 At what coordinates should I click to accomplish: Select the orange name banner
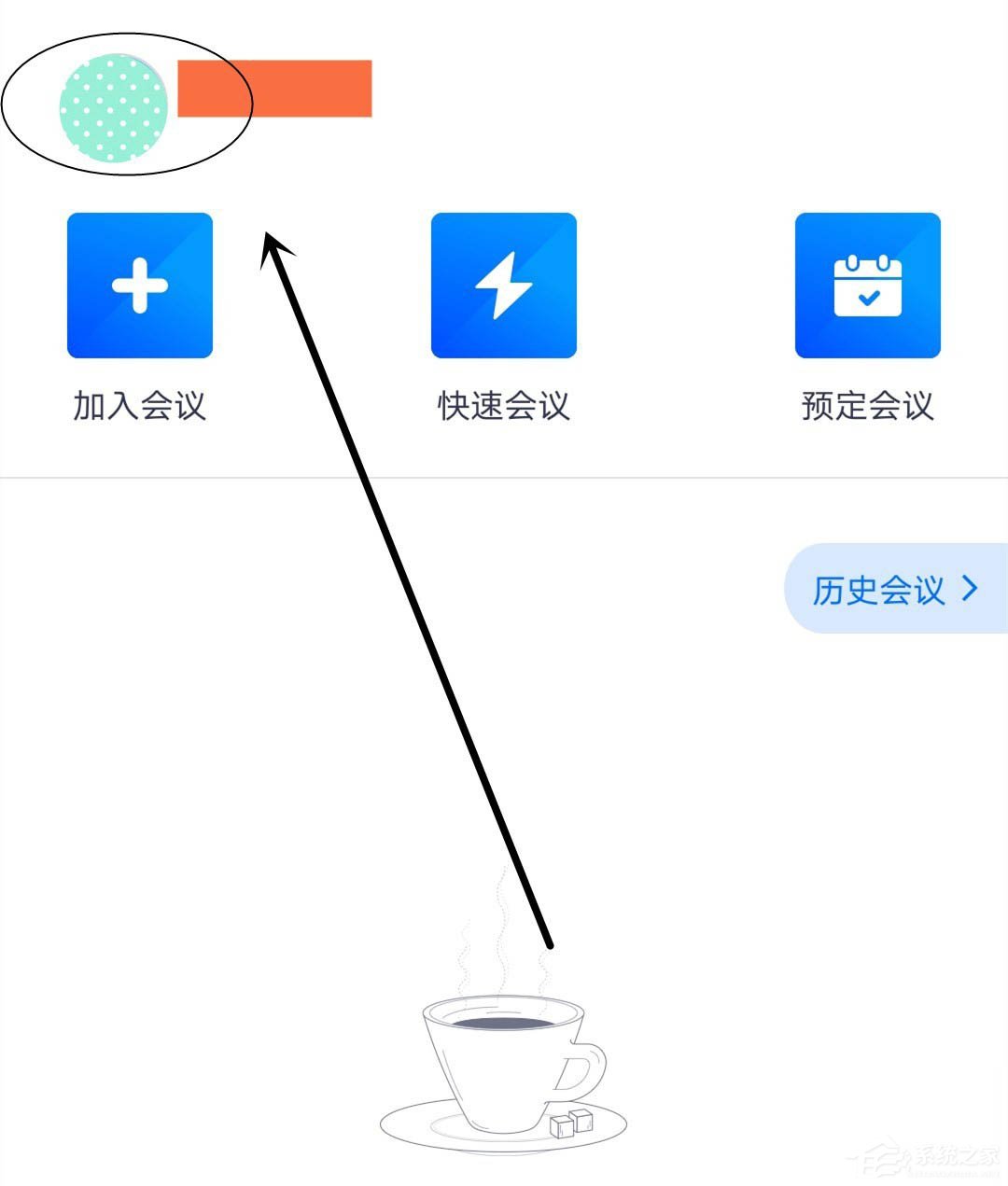point(275,90)
